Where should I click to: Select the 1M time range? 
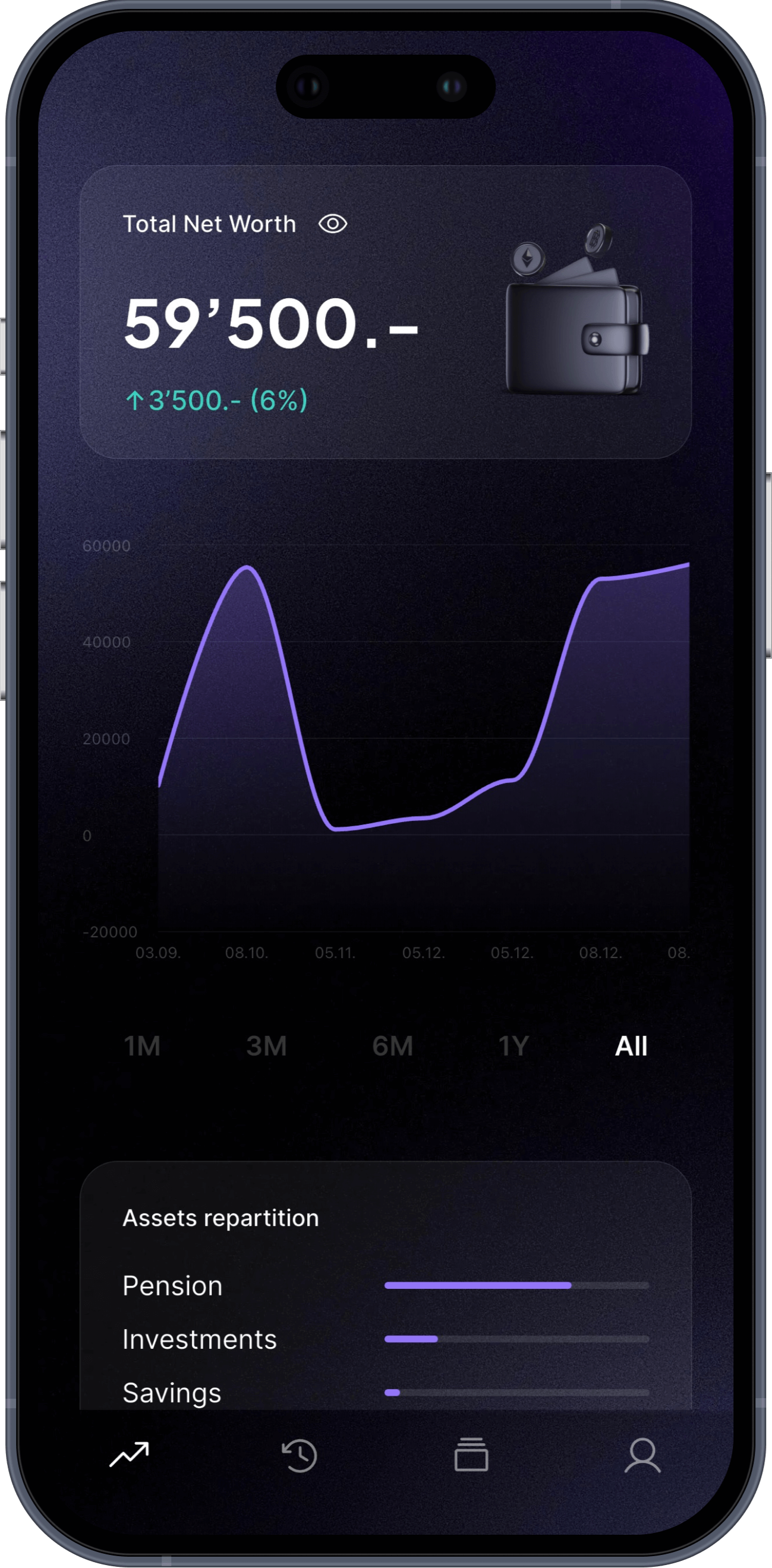point(142,1047)
